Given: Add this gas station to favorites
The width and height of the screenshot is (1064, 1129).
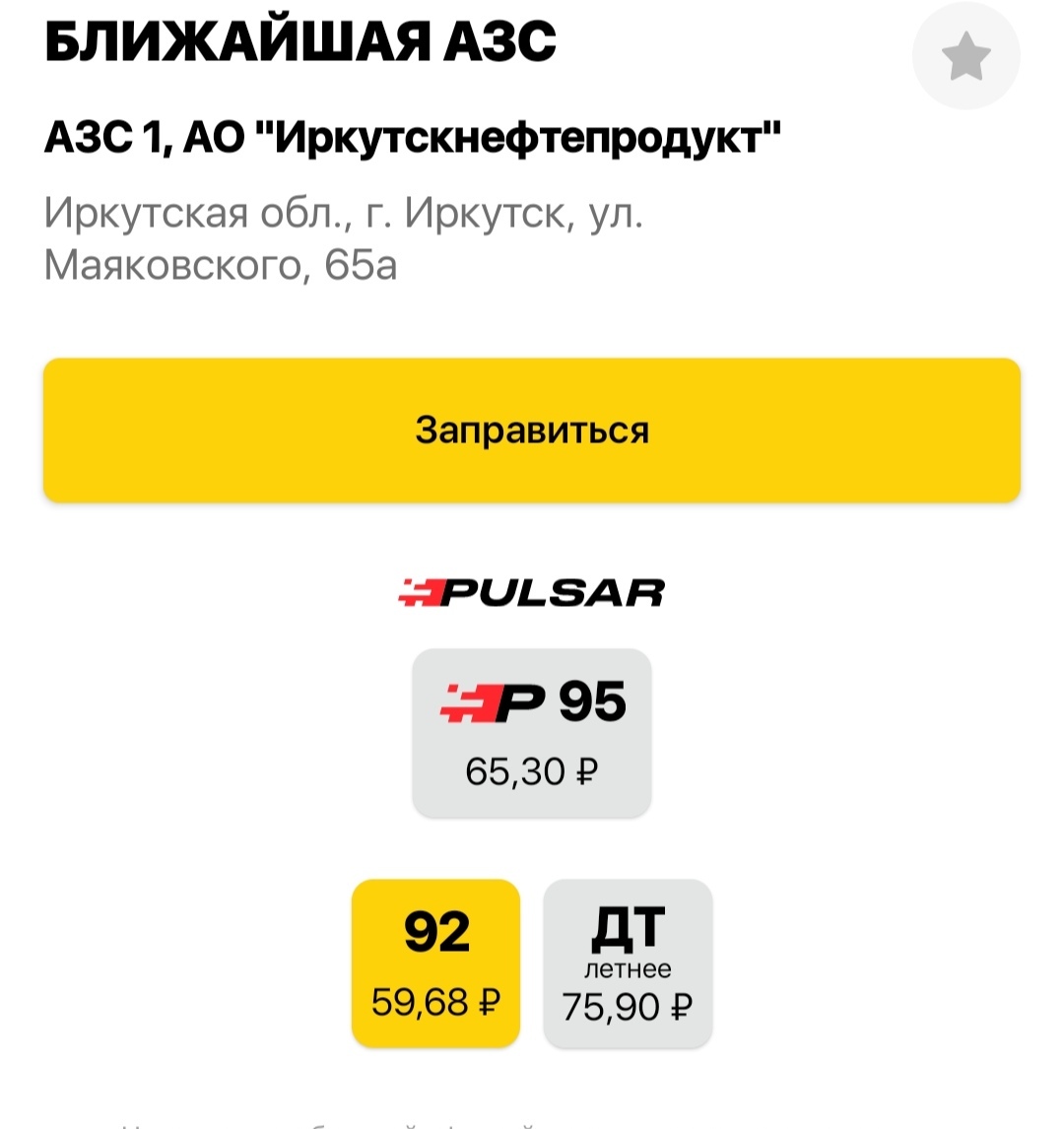Looking at the screenshot, I should (x=965, y=58).
